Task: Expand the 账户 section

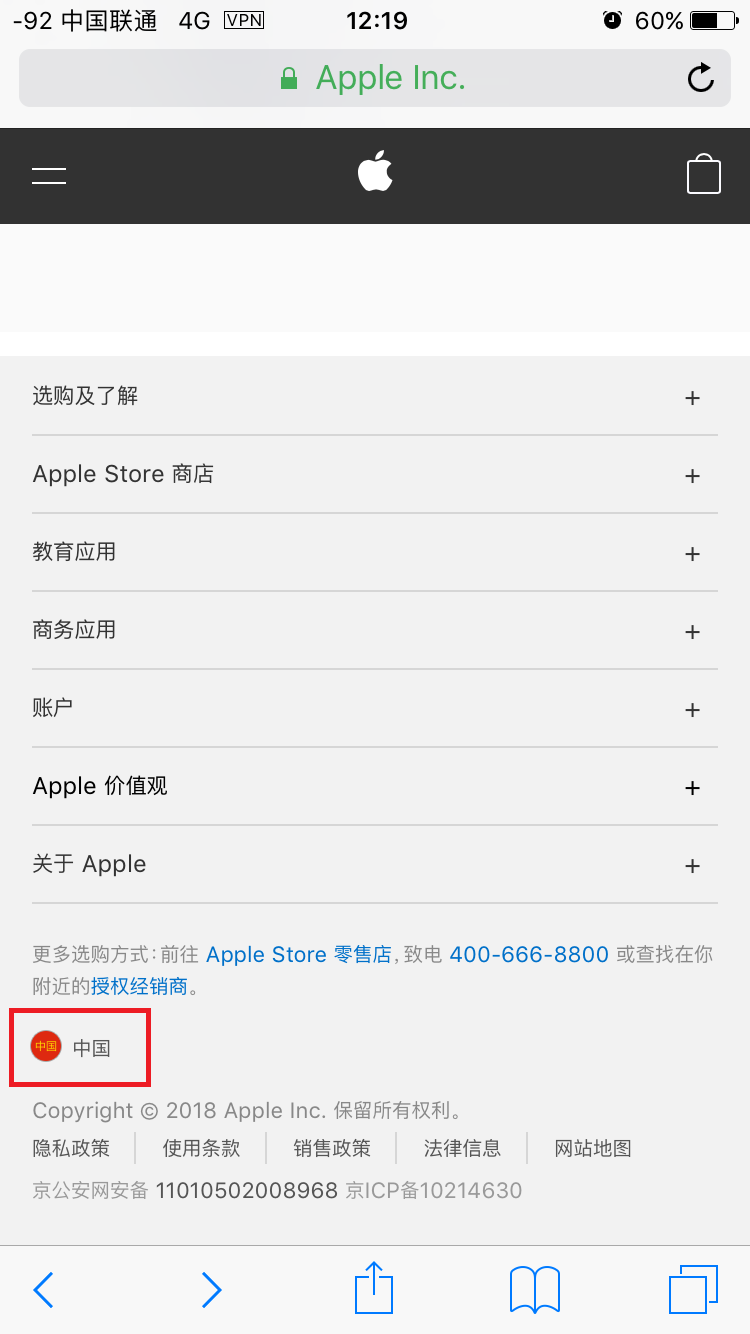Action: (375, 709)
